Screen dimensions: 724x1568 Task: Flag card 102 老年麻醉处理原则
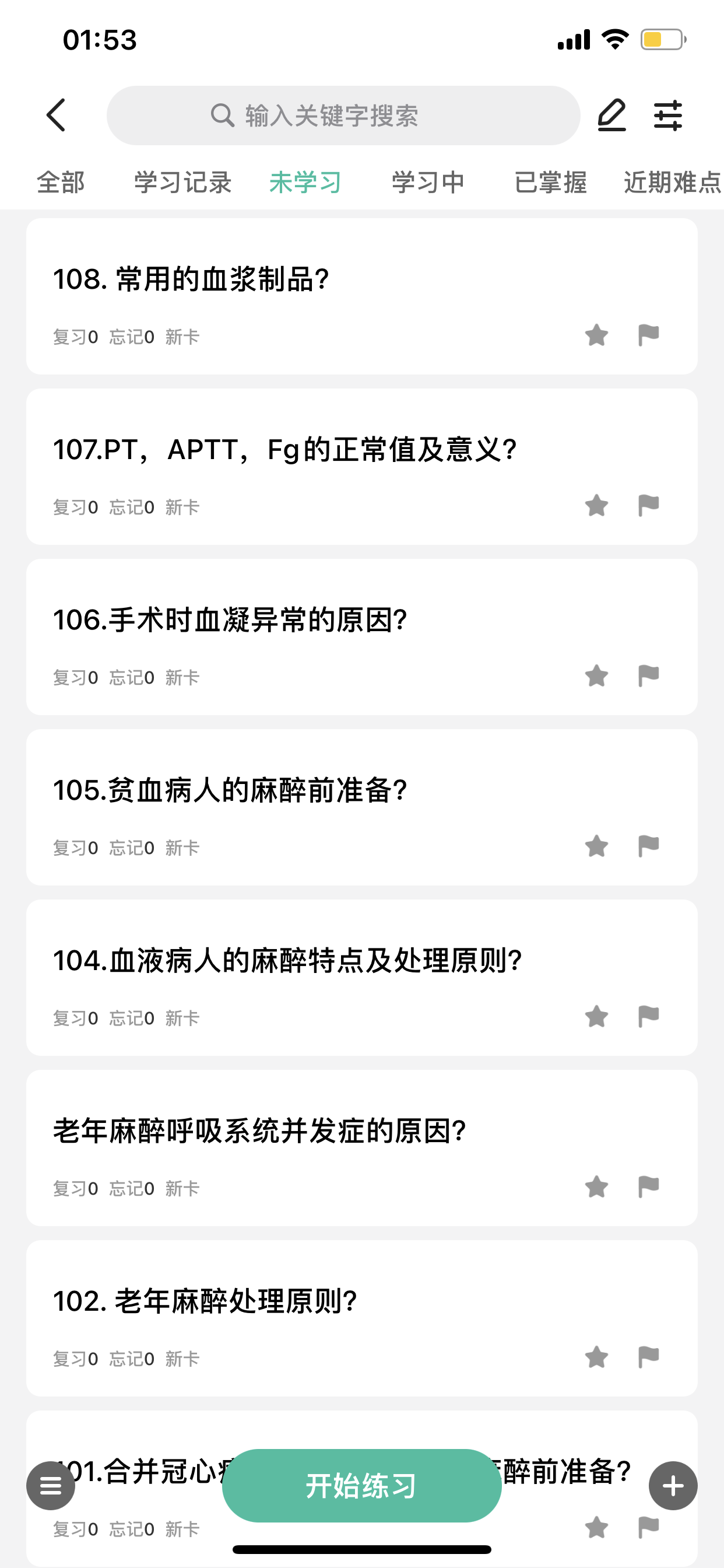click(x=649, y=1357)
